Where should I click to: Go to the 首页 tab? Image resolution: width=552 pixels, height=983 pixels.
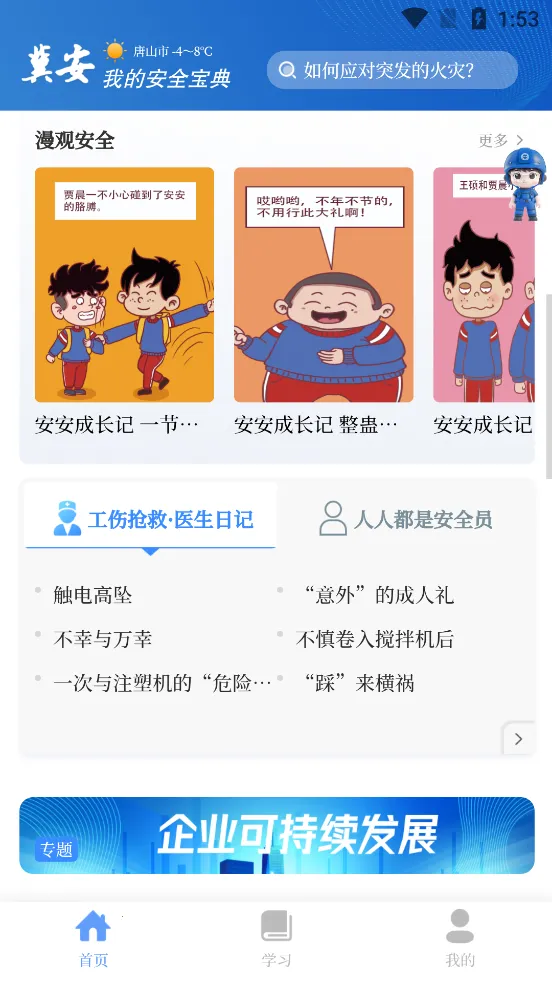point(93,938)
